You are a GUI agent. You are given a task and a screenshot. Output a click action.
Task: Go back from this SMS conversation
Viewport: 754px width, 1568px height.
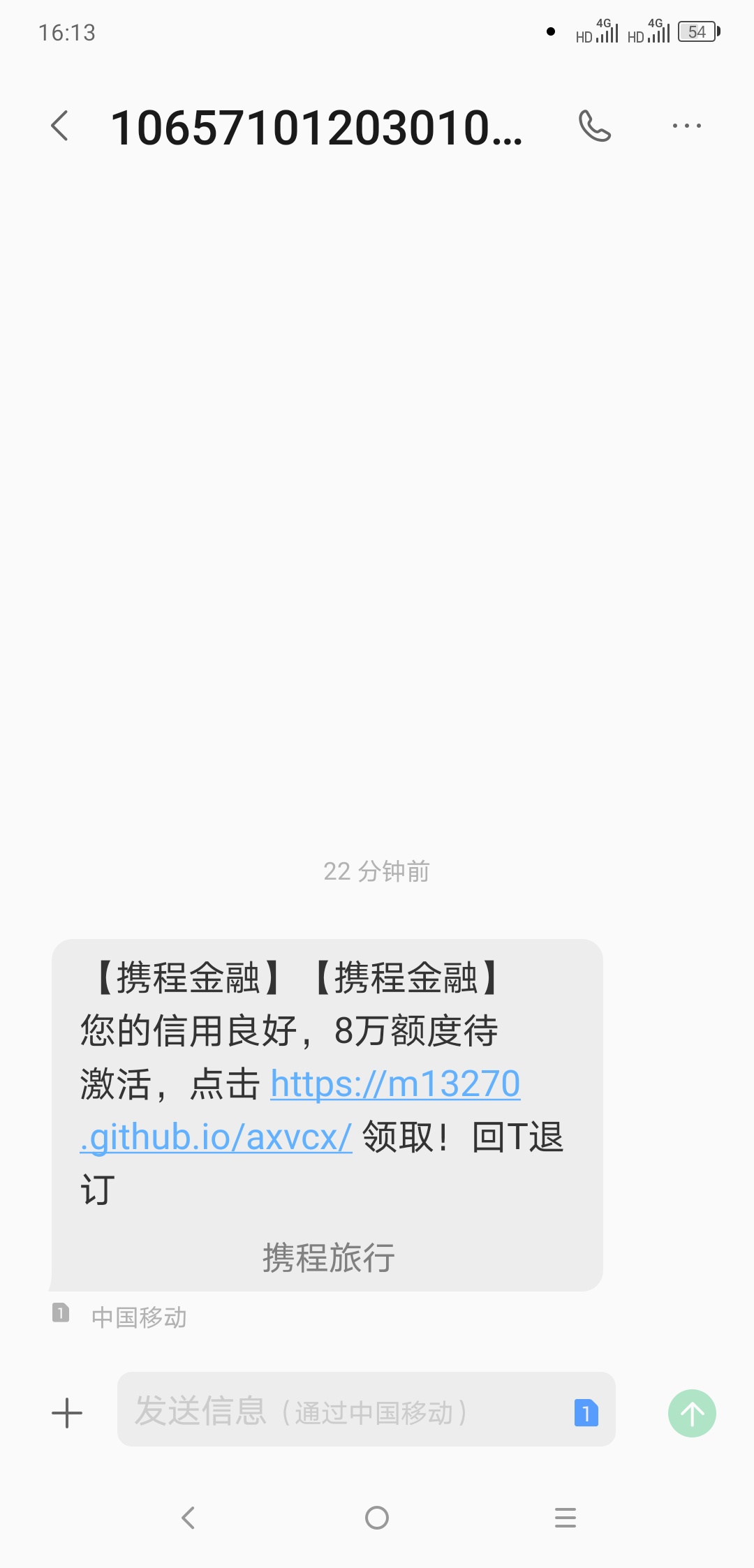(60, 126)
